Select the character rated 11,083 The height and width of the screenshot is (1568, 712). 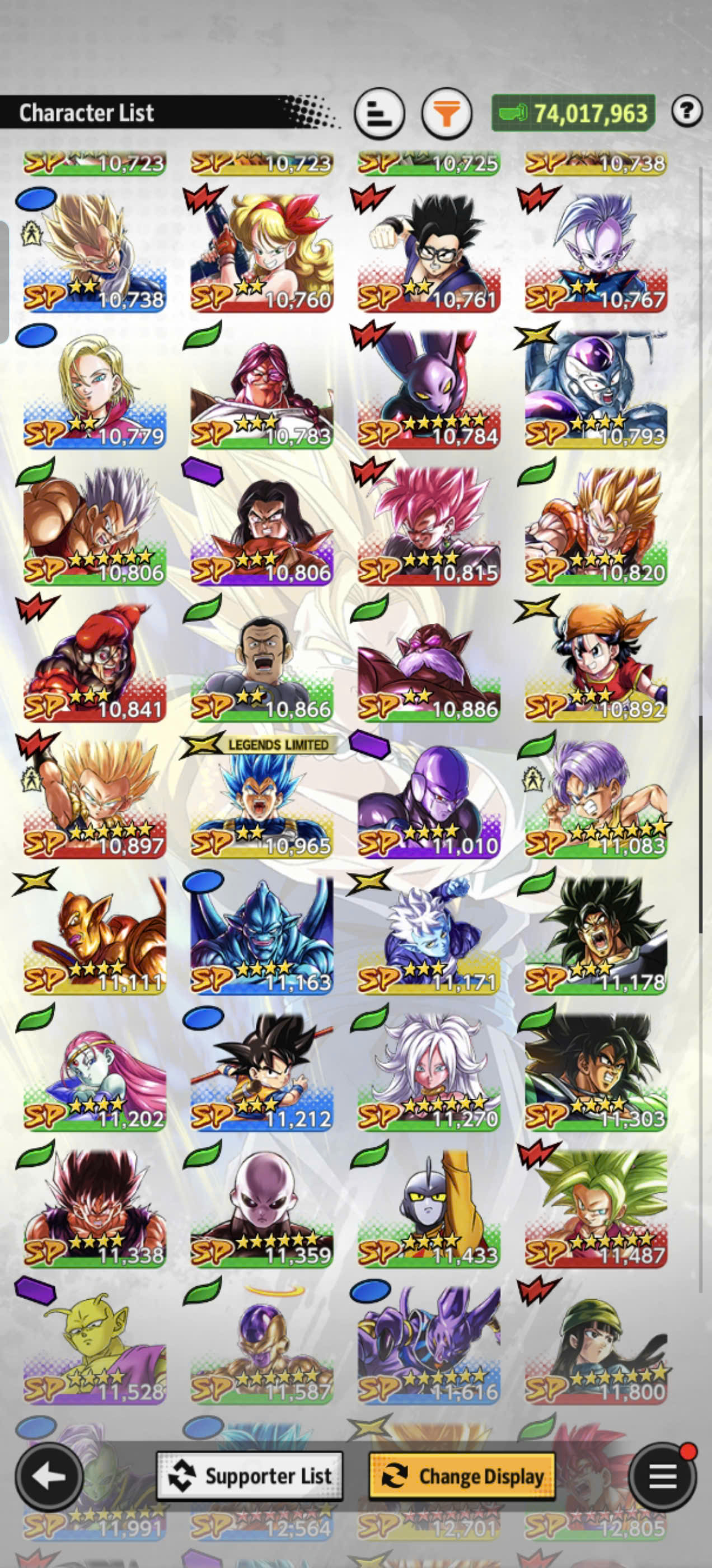coord(596,799)
